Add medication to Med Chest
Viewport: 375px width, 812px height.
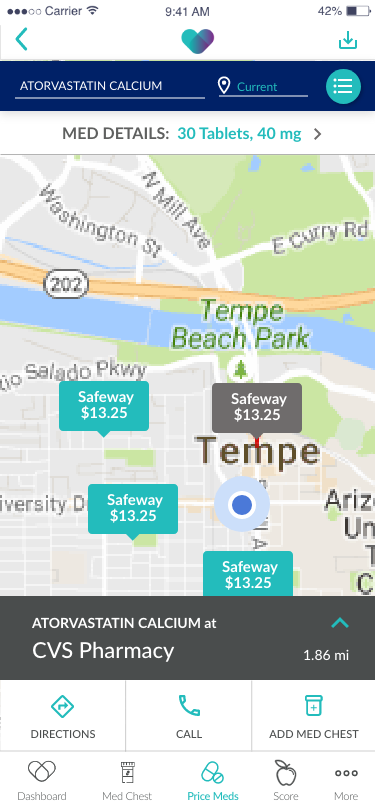[314, 716]
